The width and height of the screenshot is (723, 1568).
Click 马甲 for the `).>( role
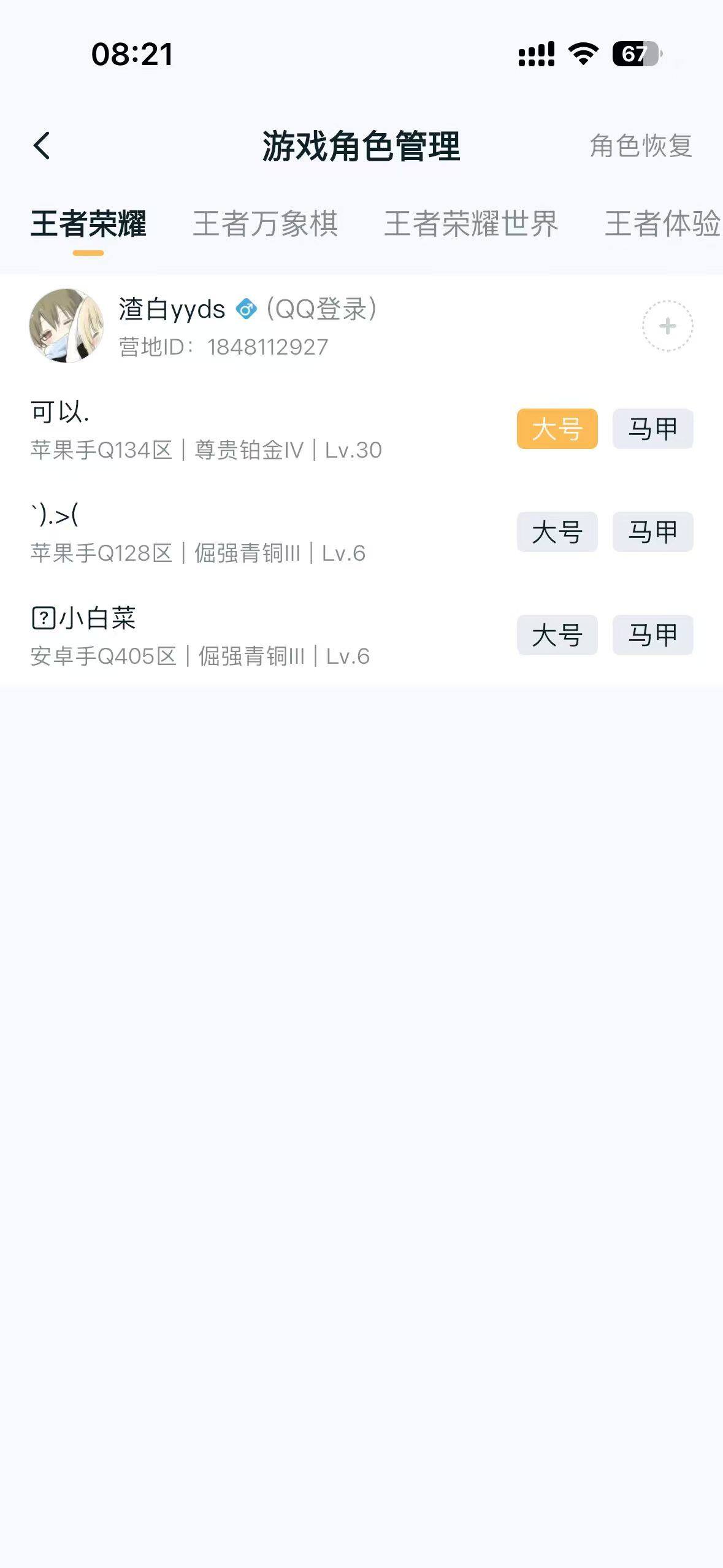(652, 532)
